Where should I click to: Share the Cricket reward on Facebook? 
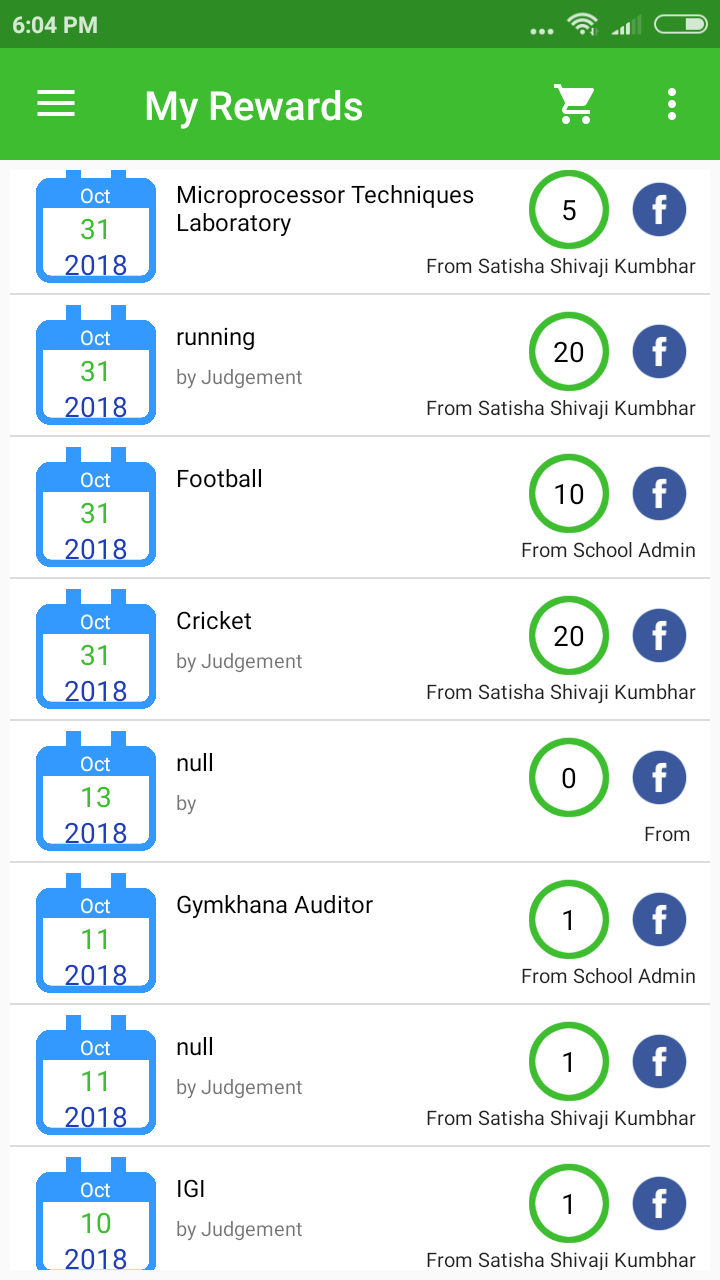click(659, 636)
